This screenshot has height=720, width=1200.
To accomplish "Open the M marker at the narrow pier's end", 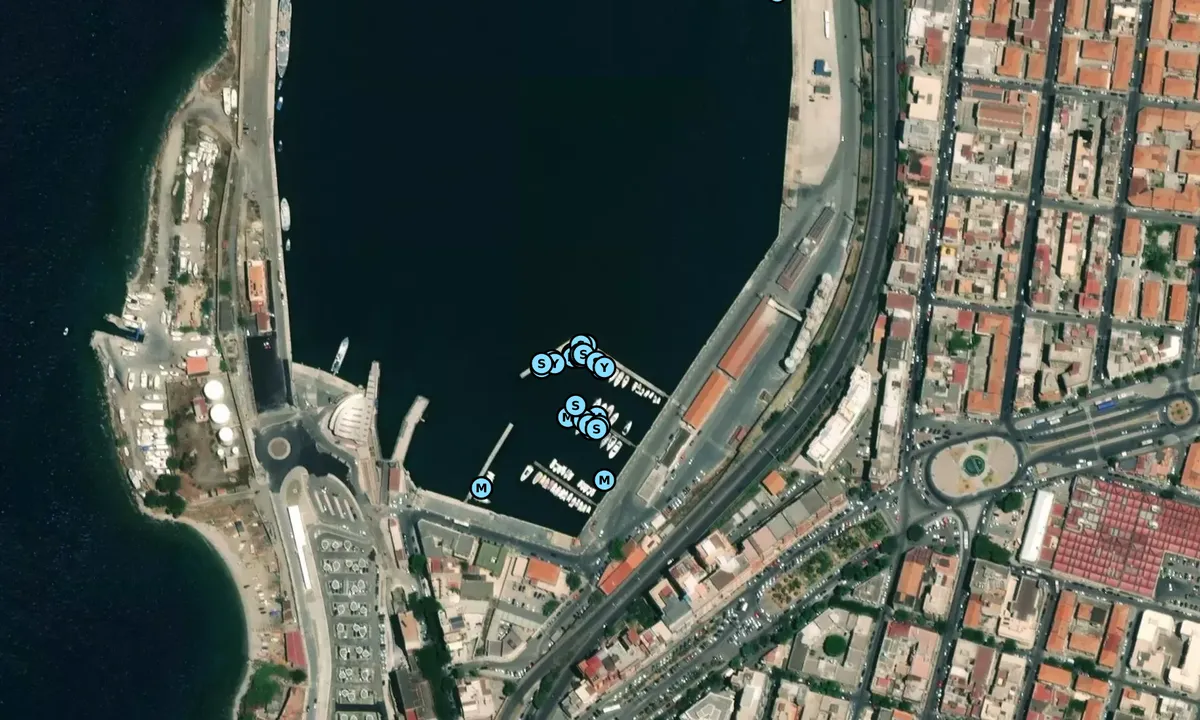I will 481,488.
